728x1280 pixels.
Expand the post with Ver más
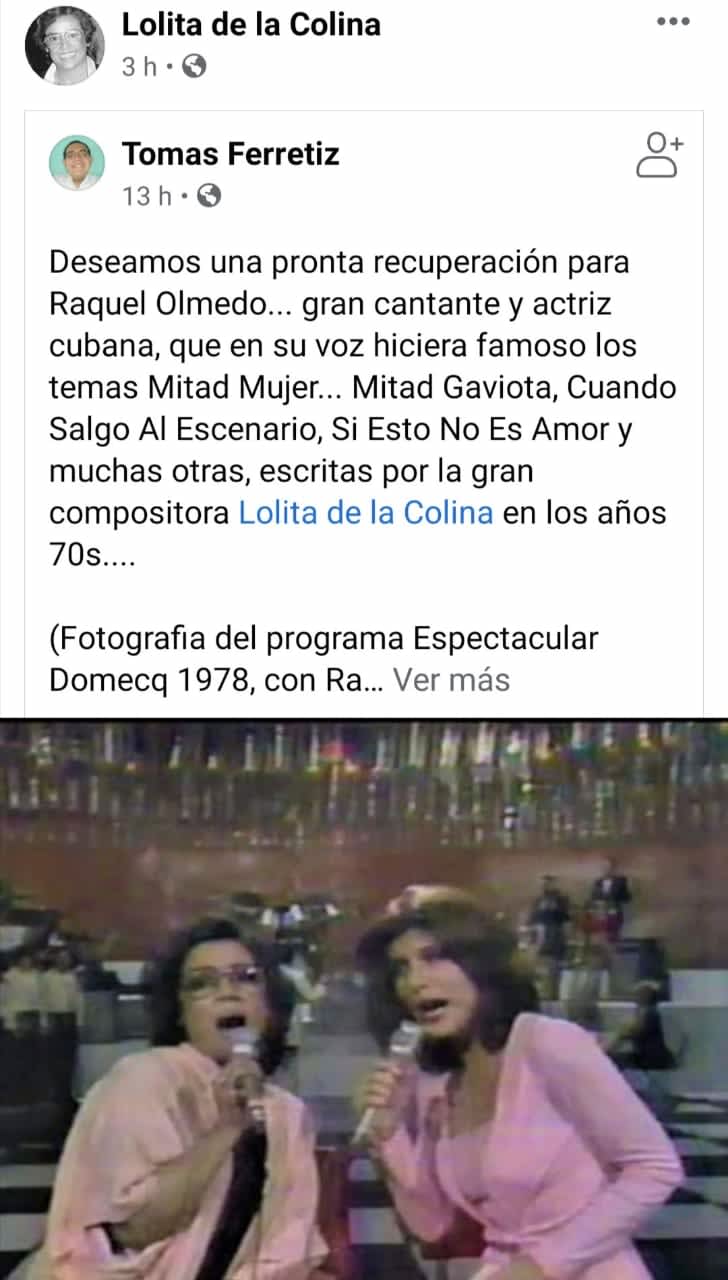point(451,680)
